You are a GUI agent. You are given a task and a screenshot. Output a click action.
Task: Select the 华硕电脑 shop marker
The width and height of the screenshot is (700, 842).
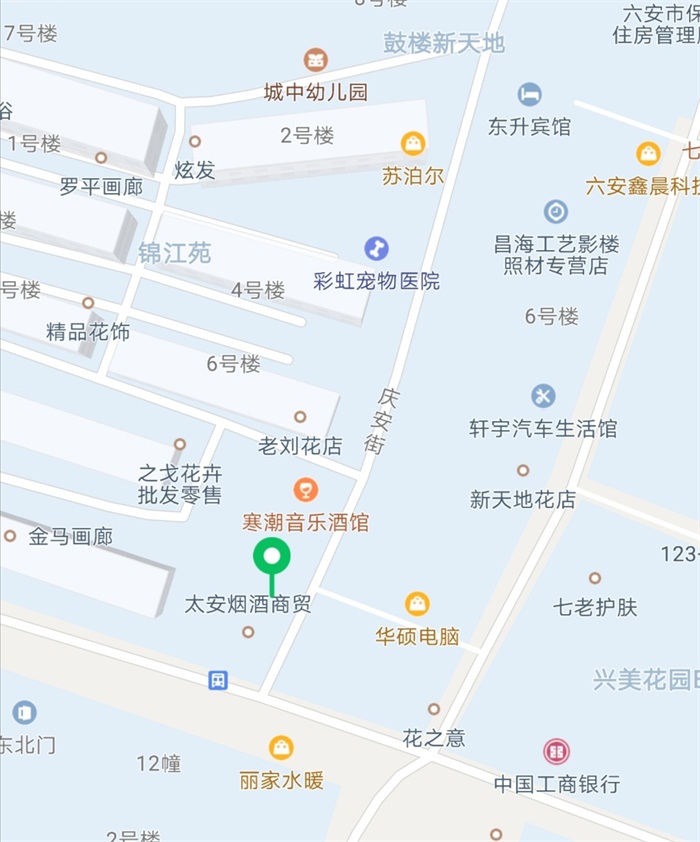pos(418,604)
